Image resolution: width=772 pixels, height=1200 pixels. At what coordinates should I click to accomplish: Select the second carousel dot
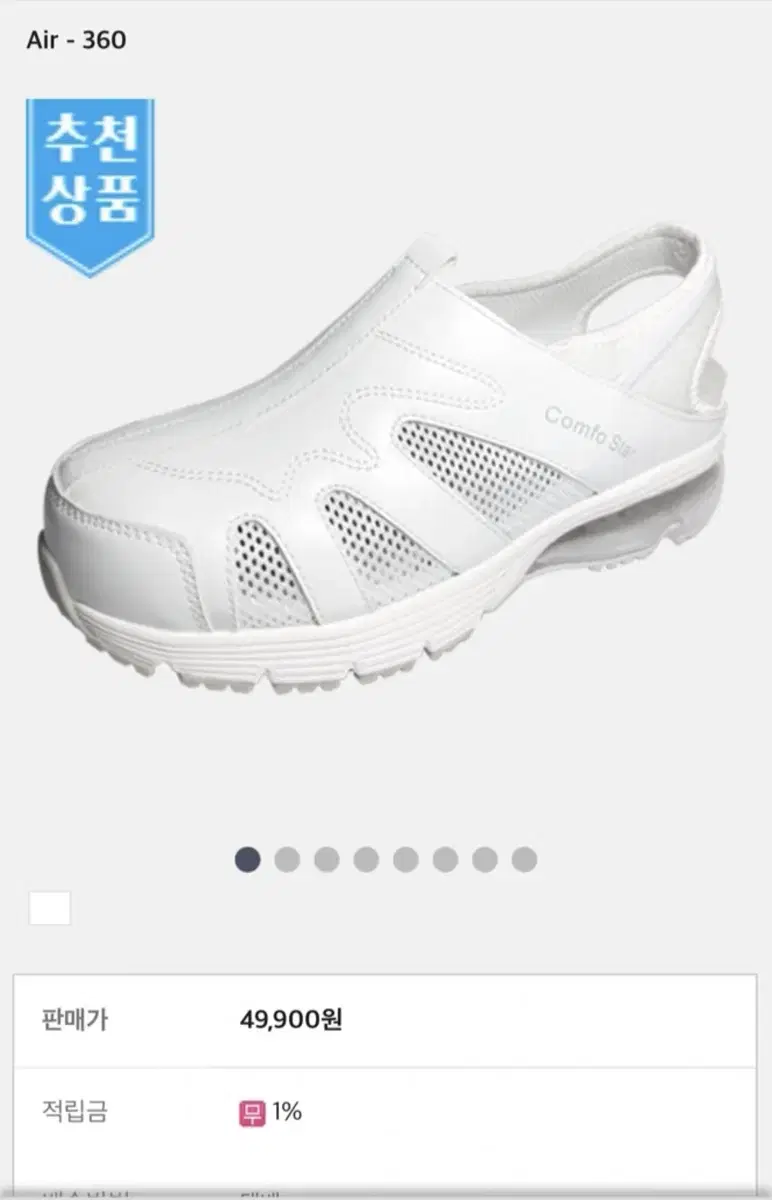click(287, 858)
